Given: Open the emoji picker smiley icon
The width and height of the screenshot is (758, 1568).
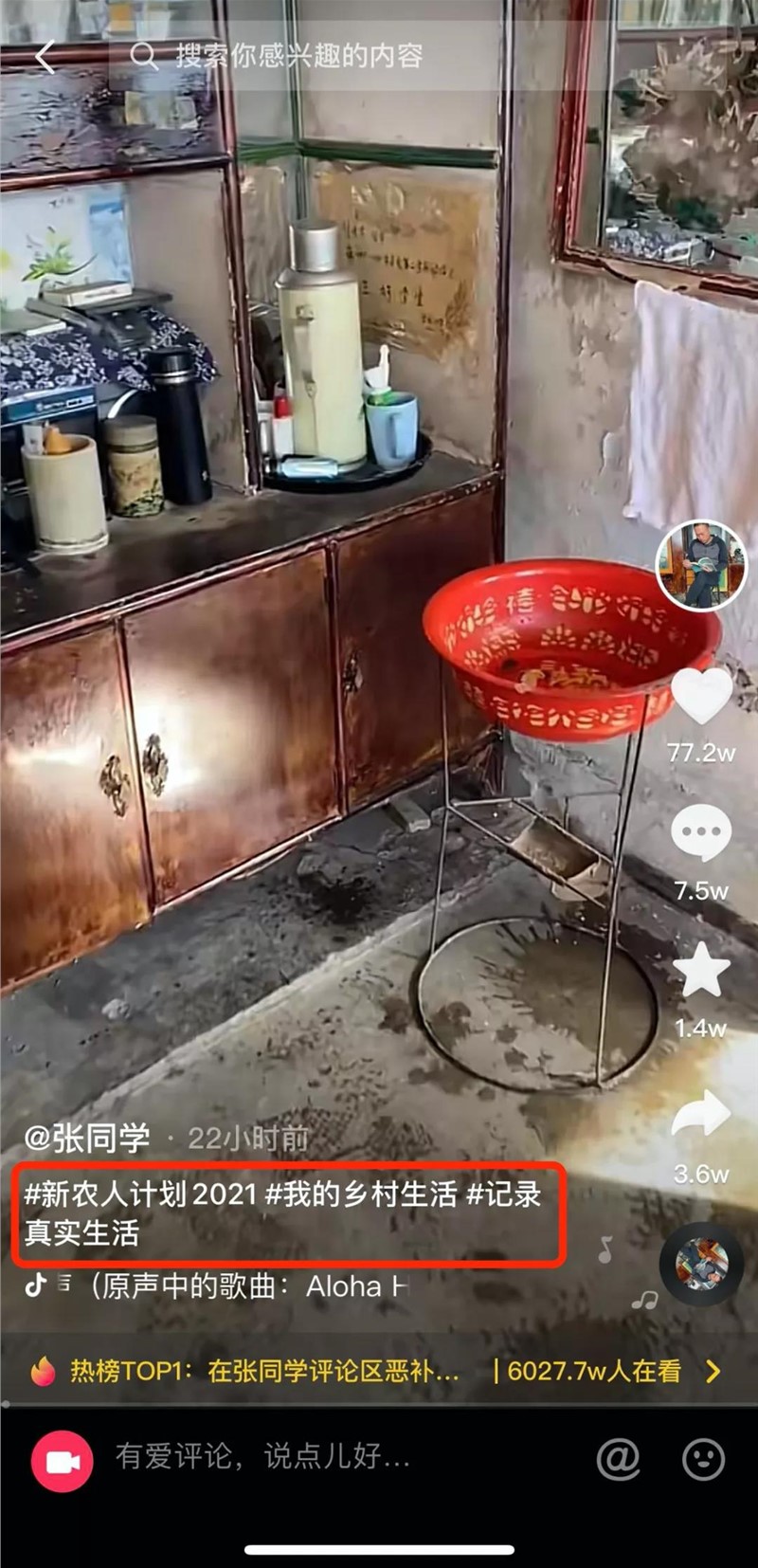Looking at the screenshot, I should click(703, 1459).
